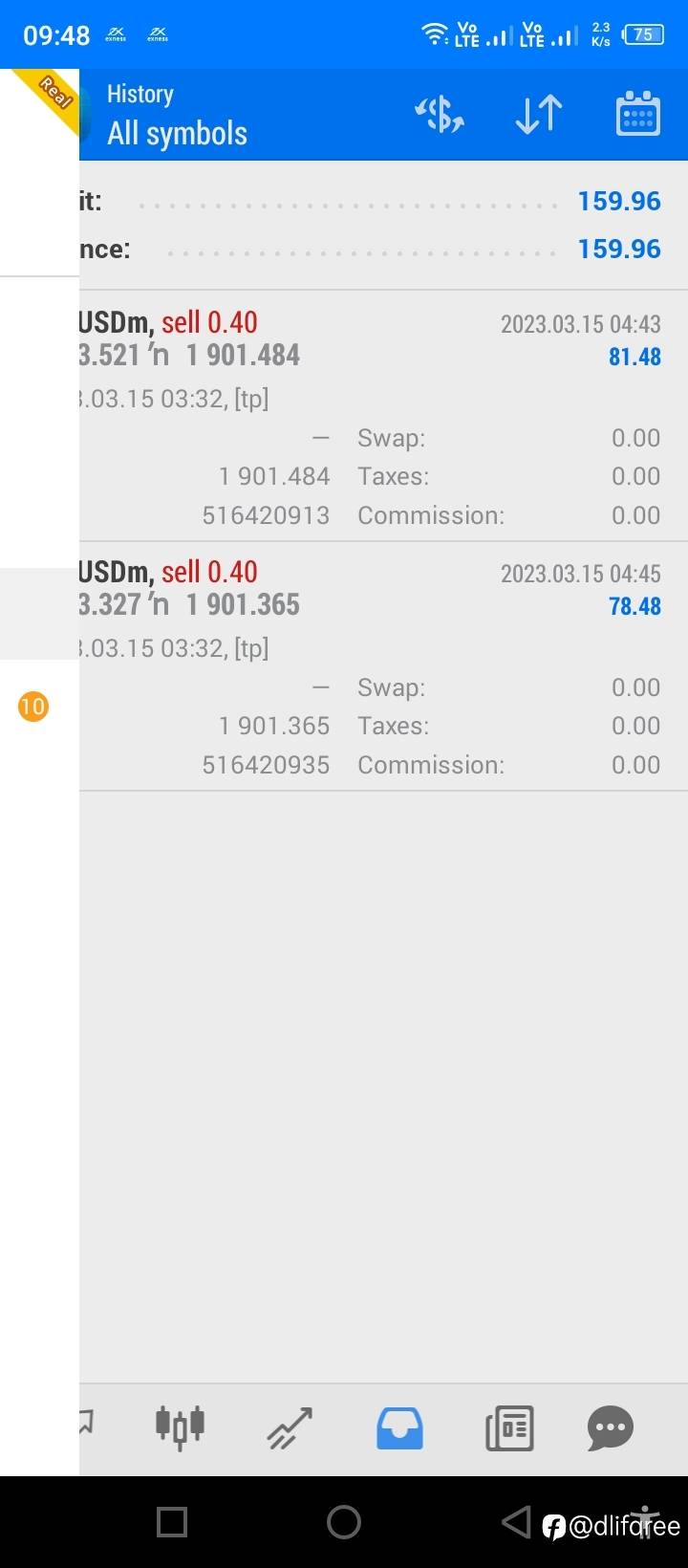Open the calendar date range picker

click(638, 115)
